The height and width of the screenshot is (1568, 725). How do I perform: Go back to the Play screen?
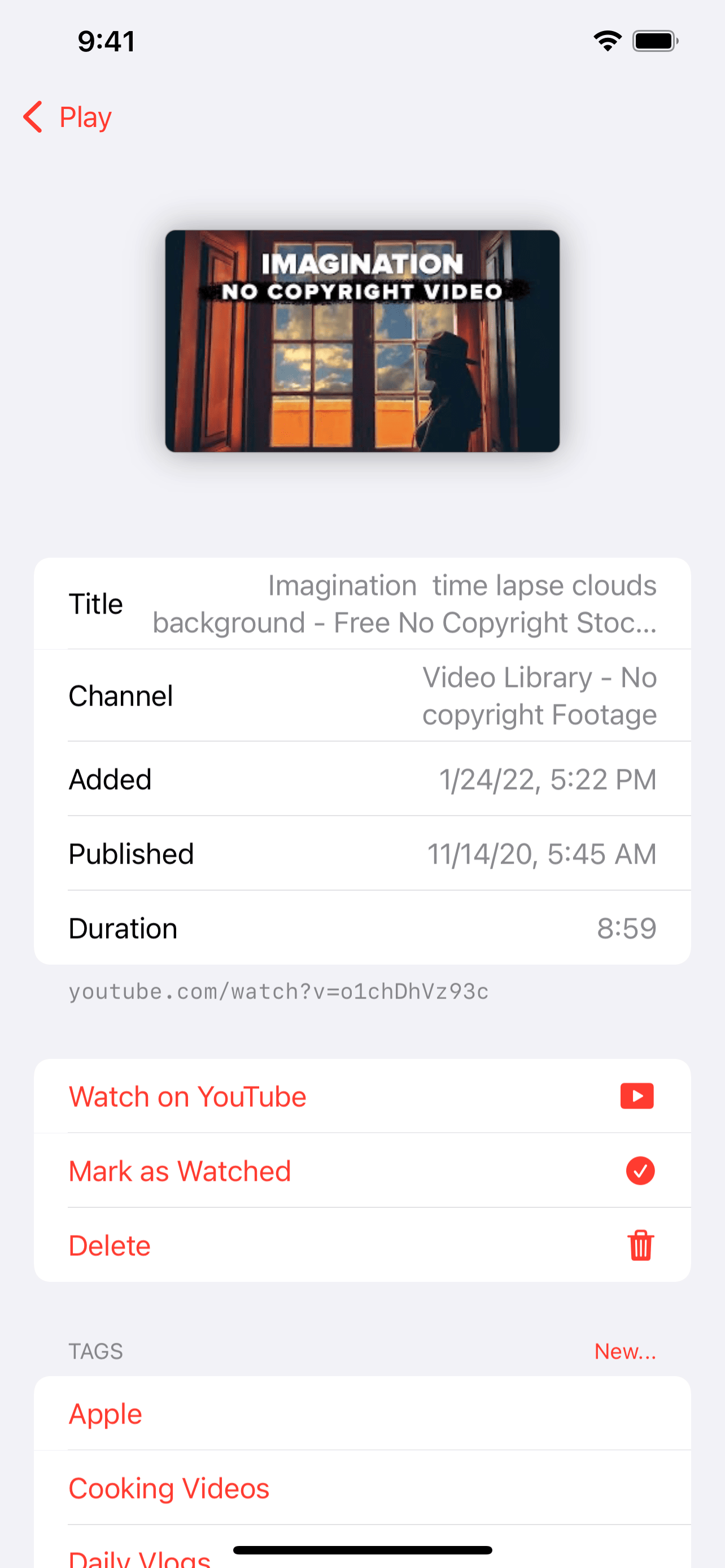pyautogui.click(x=68, y=117)
